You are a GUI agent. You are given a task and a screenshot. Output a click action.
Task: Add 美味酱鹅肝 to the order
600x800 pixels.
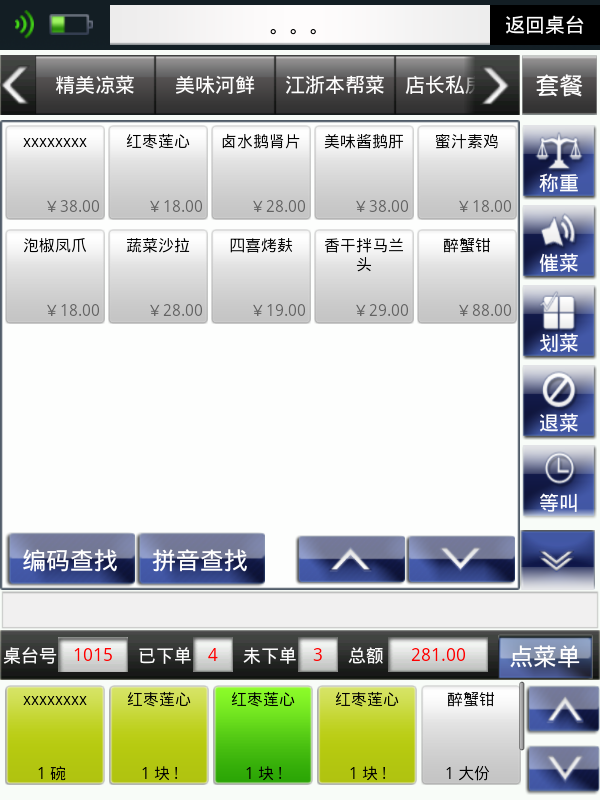click(364, 173)
